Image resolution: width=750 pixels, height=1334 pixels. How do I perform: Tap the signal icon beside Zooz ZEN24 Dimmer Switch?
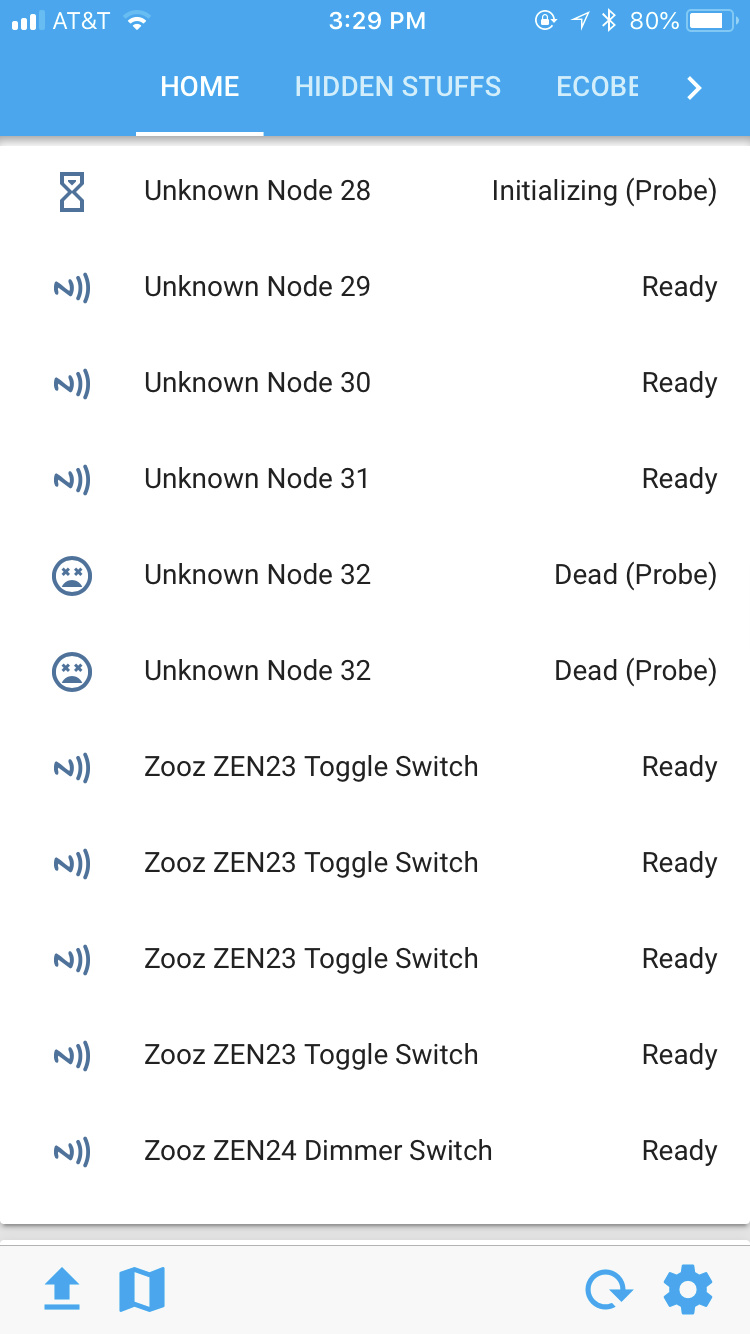point(70,1150)
